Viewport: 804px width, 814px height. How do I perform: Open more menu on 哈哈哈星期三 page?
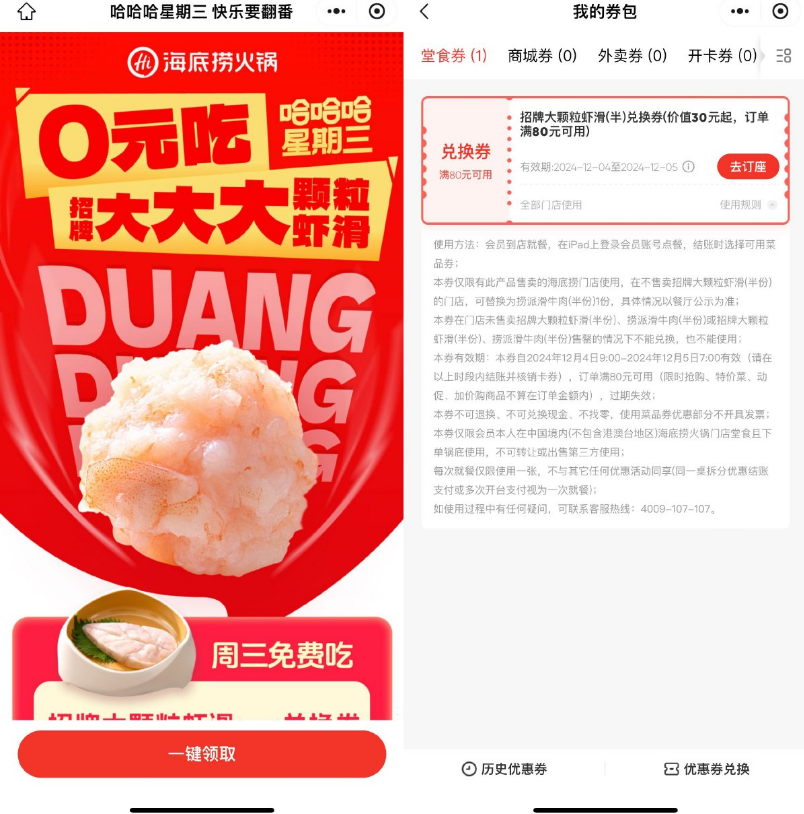tap(336, 12)
